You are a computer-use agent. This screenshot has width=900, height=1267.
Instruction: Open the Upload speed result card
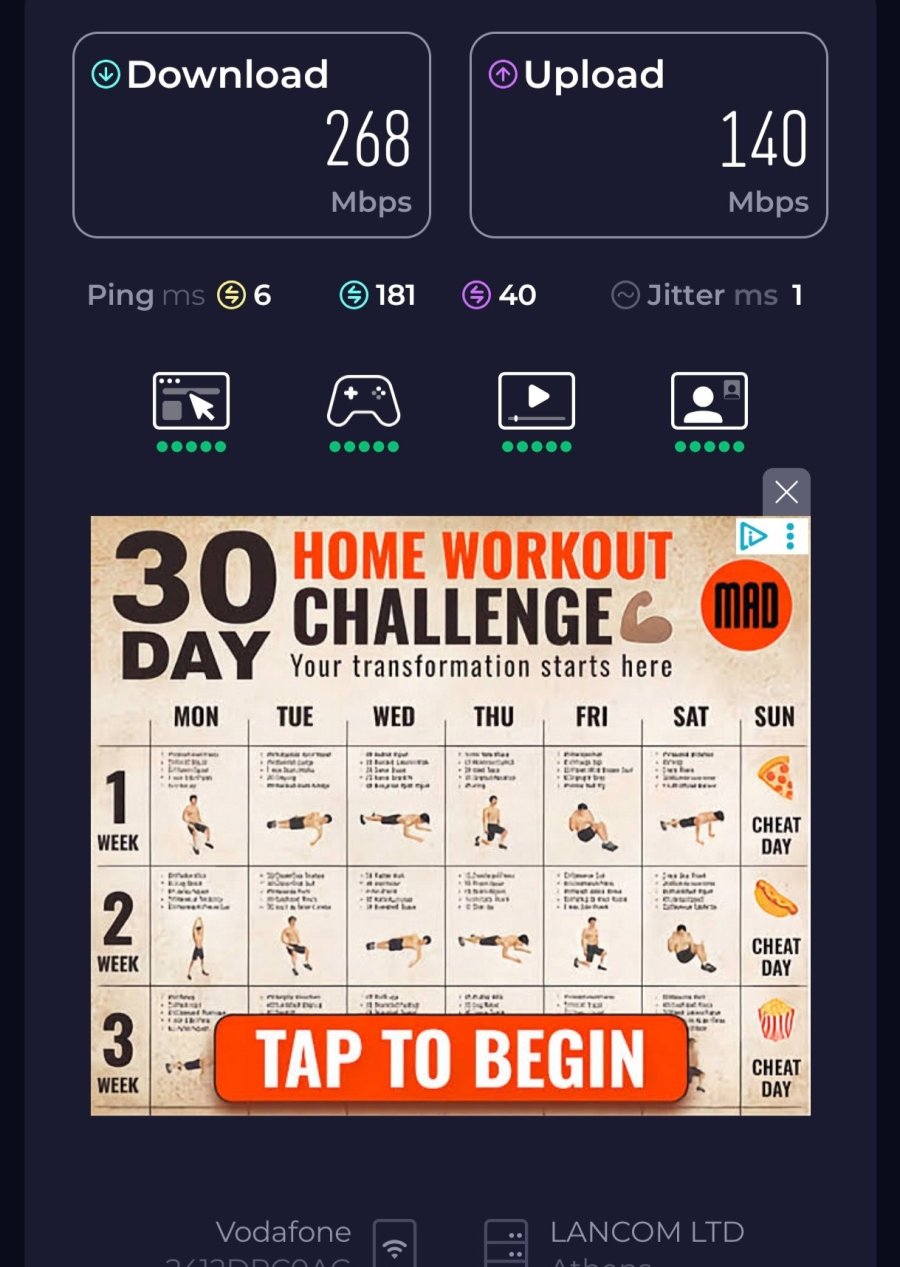(x=648, y=135)
